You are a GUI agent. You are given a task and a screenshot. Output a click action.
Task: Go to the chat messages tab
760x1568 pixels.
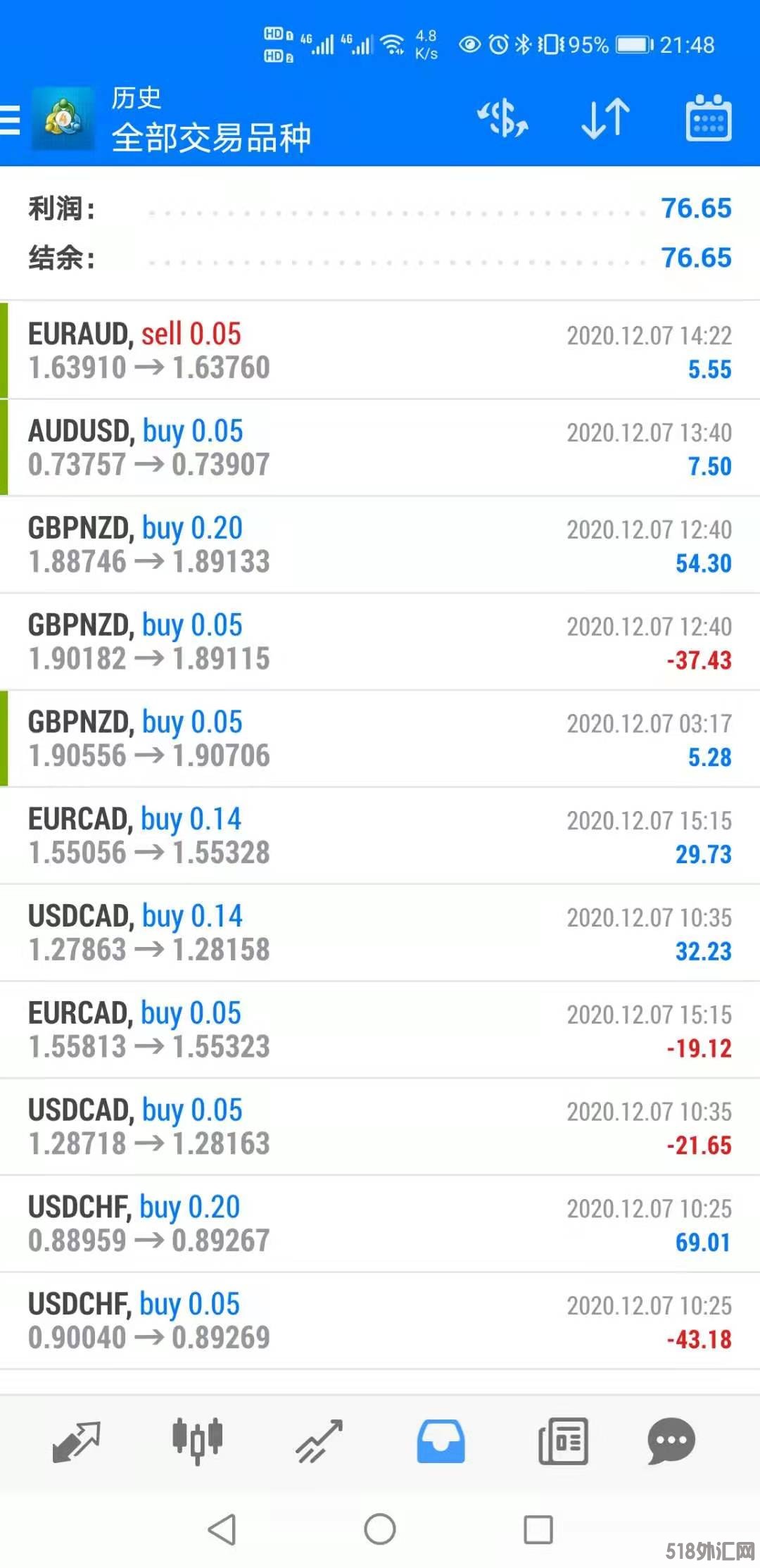pos(671,1441)
